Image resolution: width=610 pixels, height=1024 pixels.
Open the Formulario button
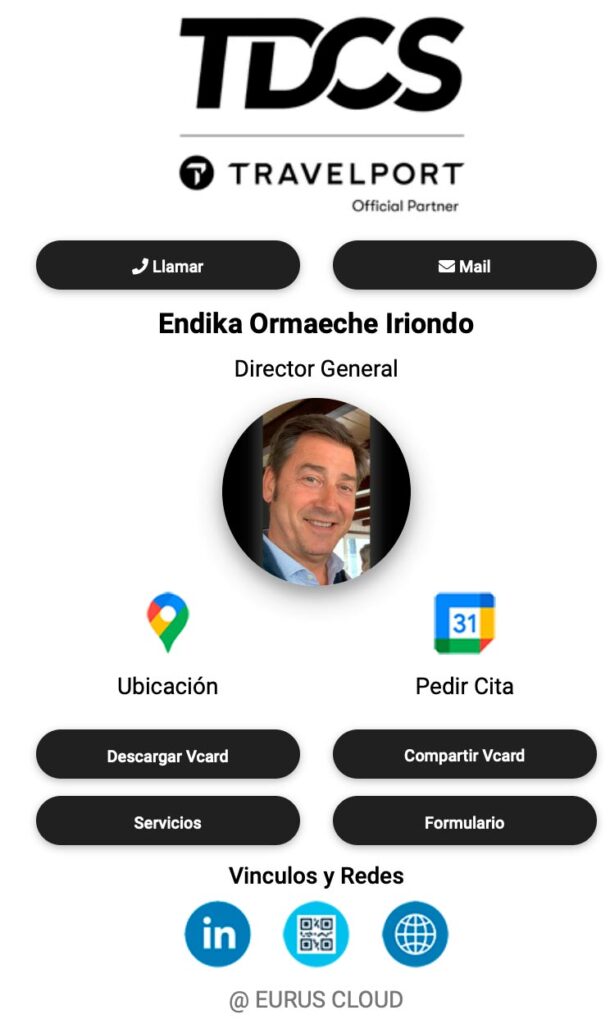pyautogui.click(x=464, y=822)
